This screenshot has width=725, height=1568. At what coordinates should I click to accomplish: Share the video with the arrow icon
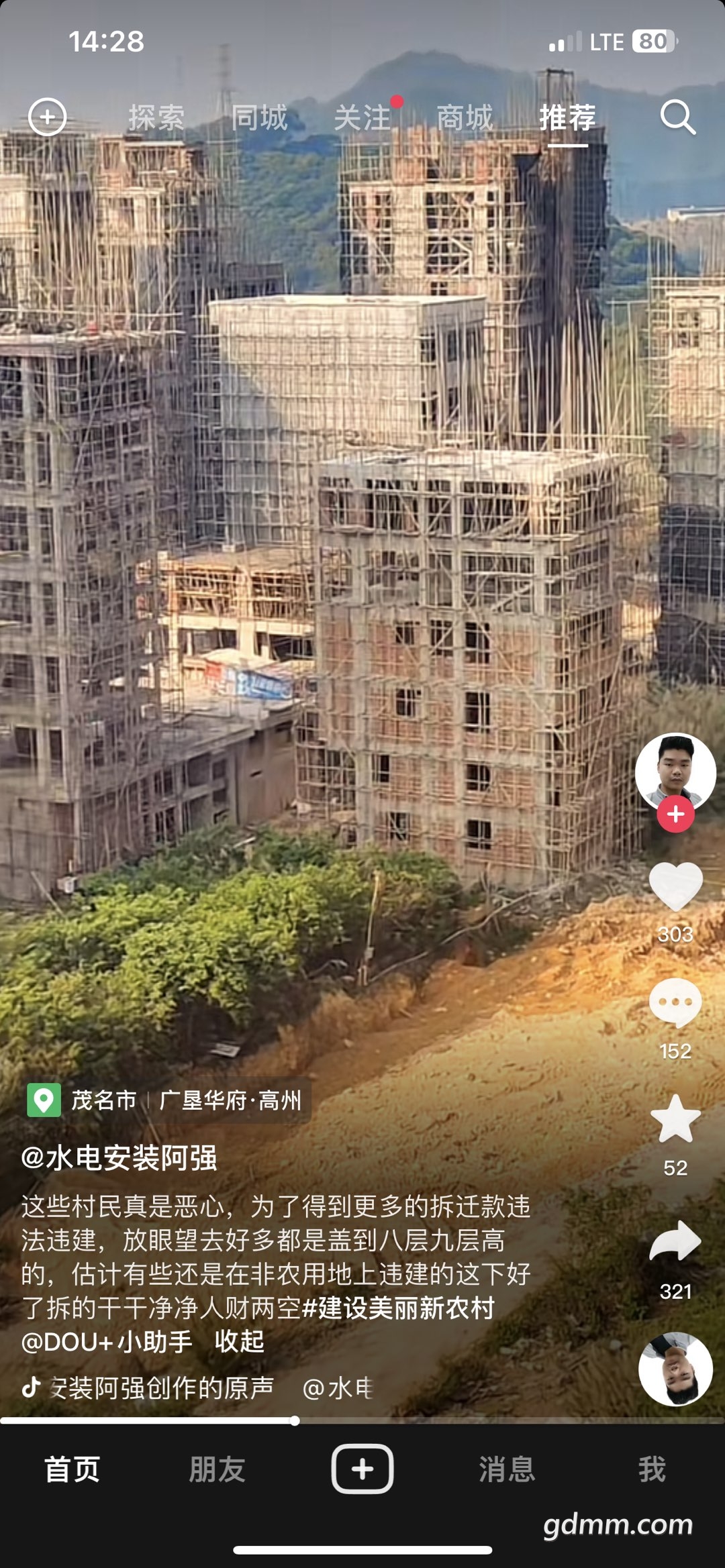click(x=675, y=1241)
